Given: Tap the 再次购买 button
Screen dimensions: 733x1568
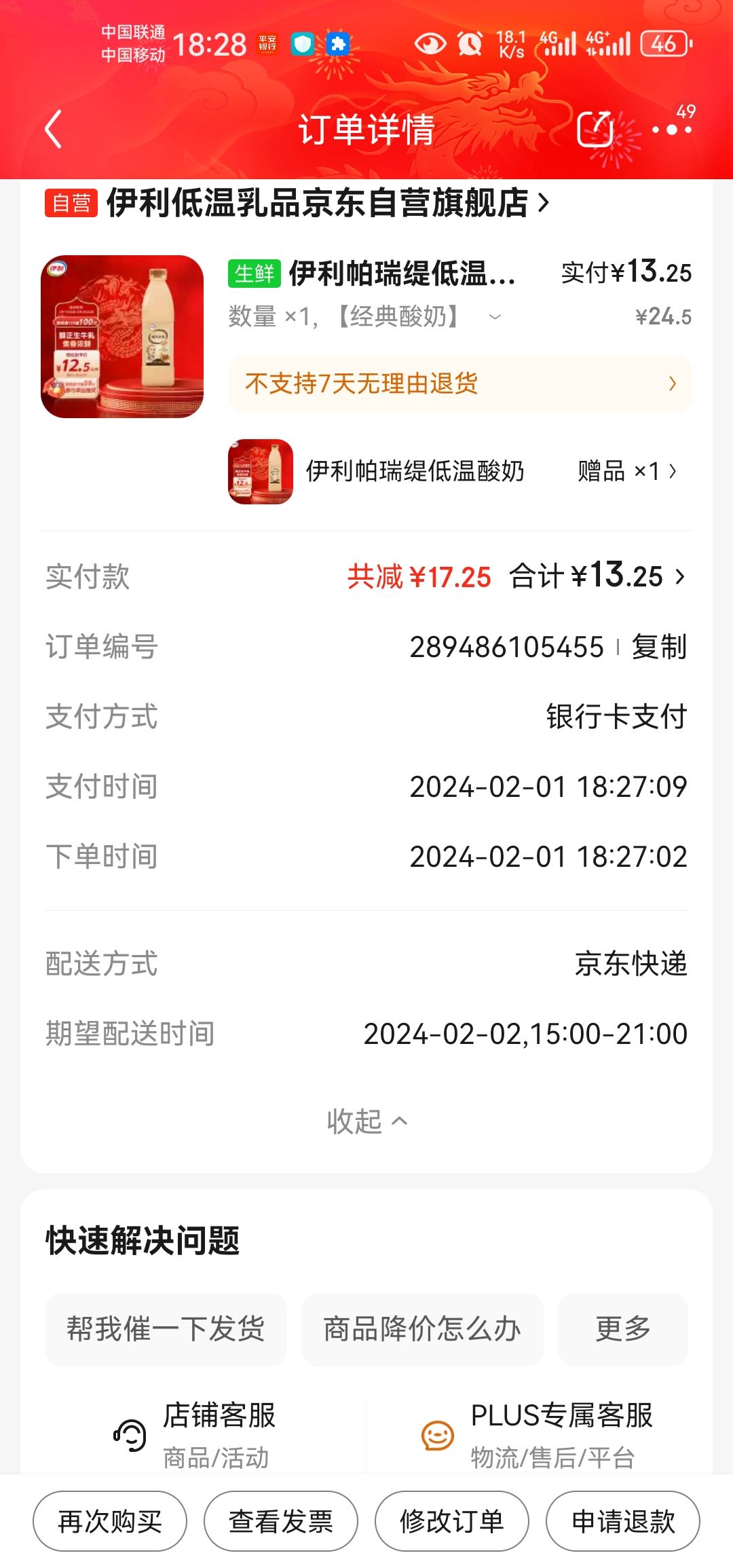Looking at the screenshot, I should pyautogui.click(x=109, y=1521).
